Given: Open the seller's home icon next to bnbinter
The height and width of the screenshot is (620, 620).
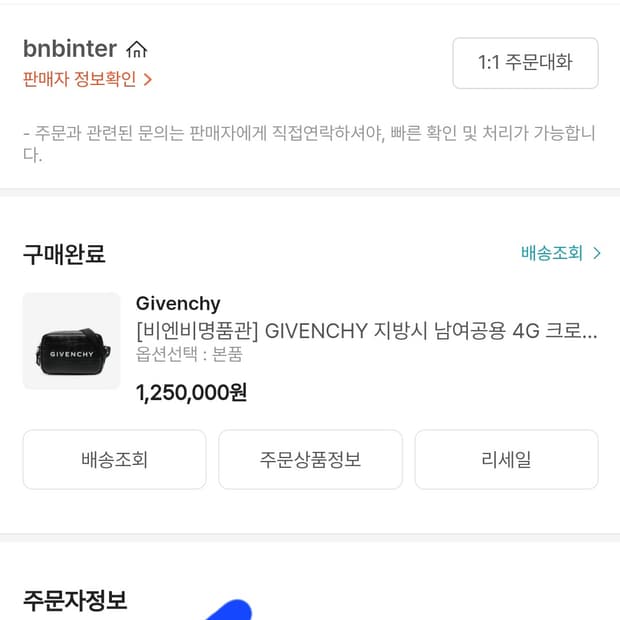Looking at the screenshot, I should pos(137,49).
